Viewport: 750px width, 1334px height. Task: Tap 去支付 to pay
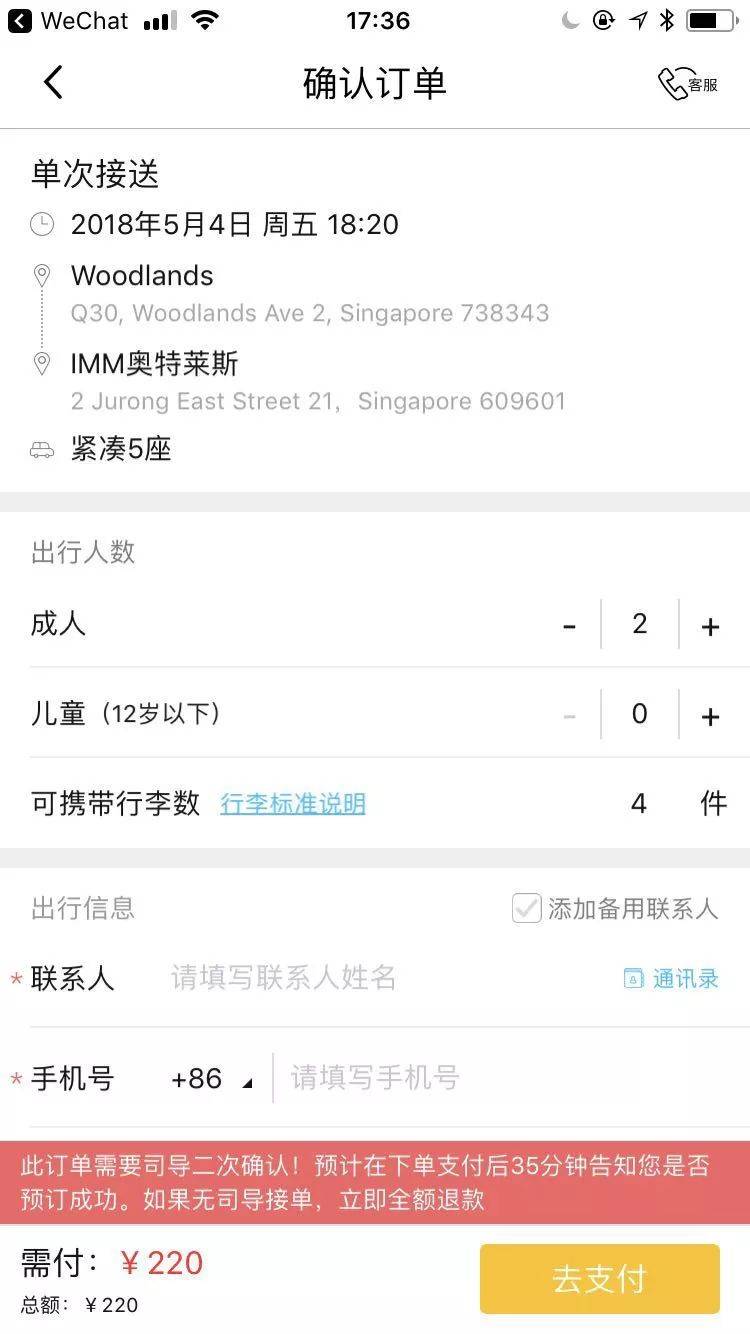[x=599, y=1279]
